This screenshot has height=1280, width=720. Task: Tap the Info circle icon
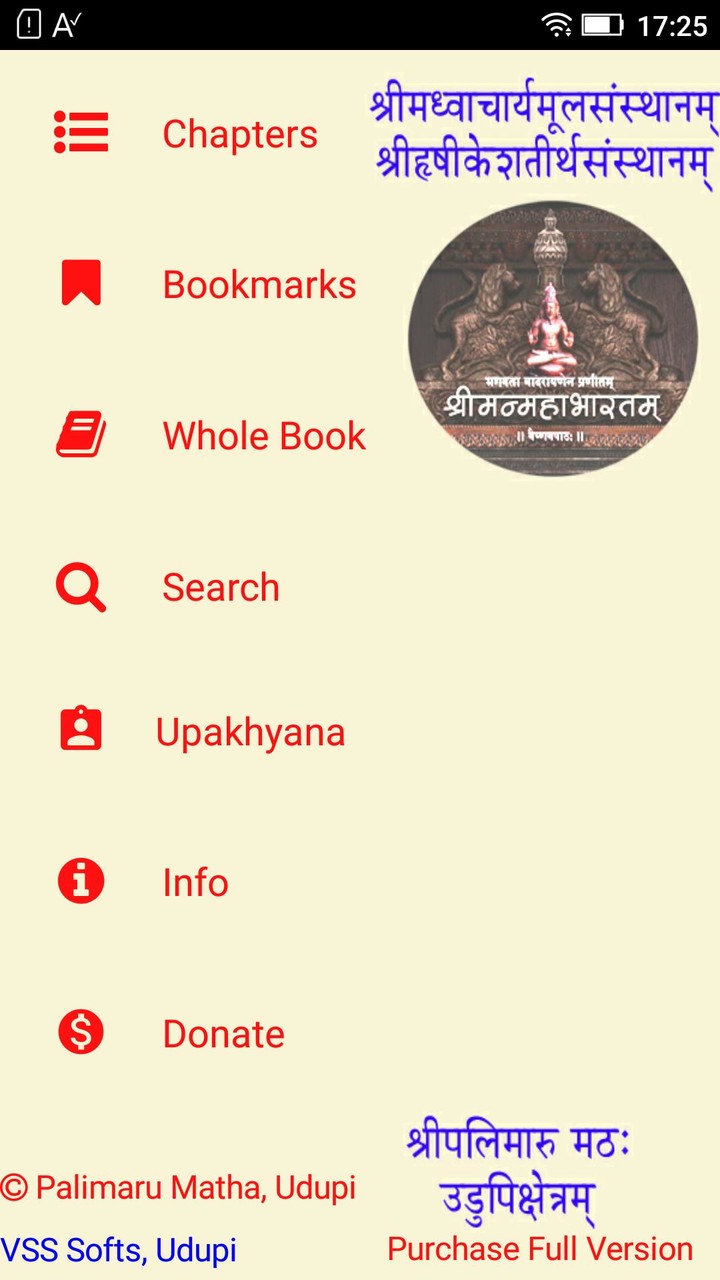pos(81,881)
